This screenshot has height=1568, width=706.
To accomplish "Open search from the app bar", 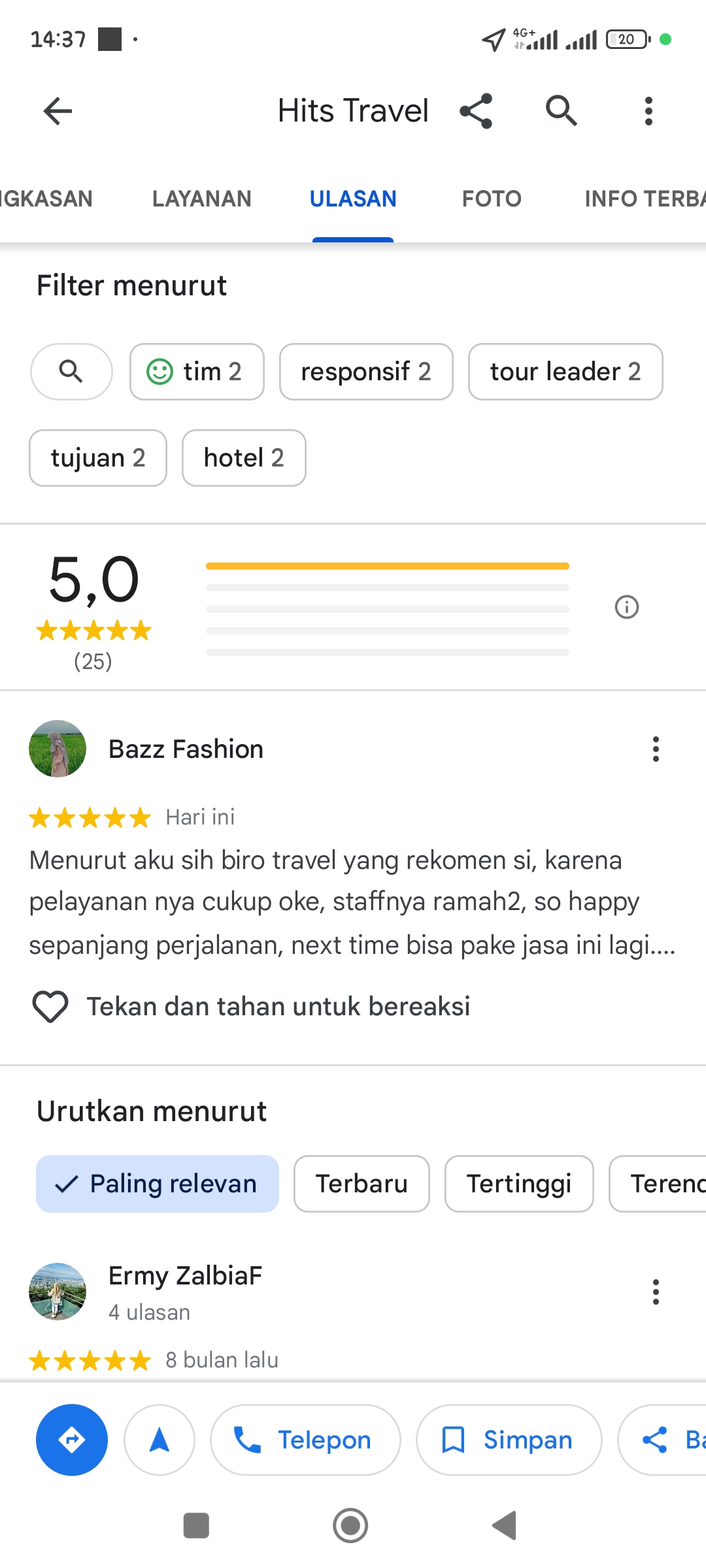I will [562, 110].
